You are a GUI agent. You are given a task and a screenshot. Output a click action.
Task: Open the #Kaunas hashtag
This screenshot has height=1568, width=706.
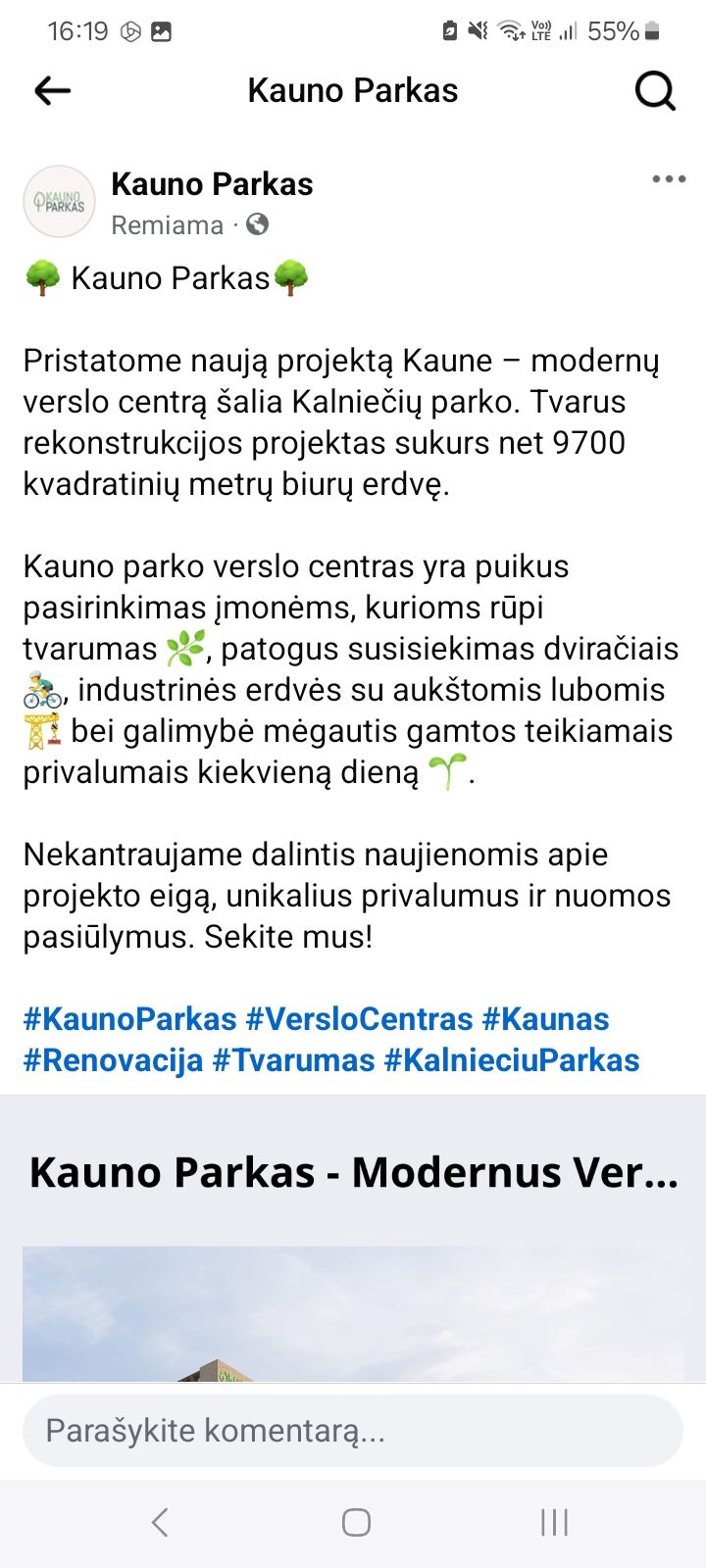pos(545,1019)
